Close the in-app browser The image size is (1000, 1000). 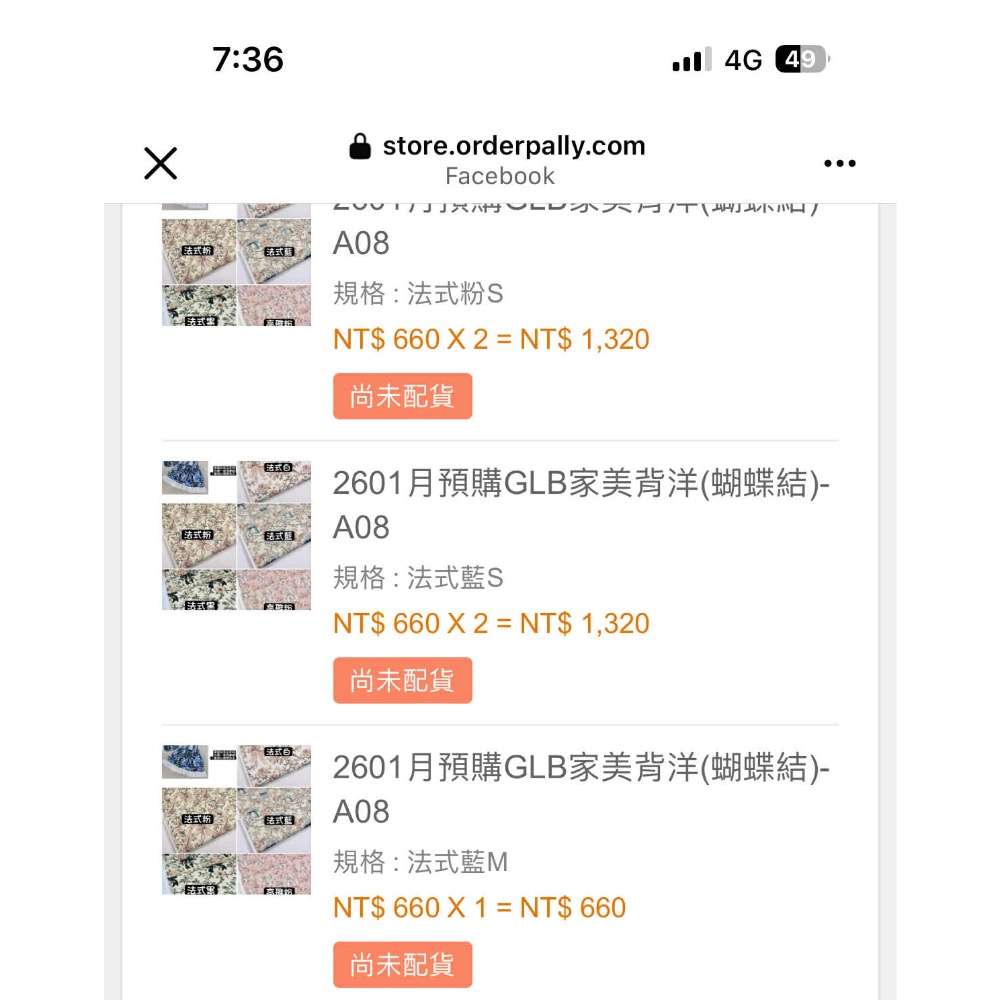[x=160, y=163]
